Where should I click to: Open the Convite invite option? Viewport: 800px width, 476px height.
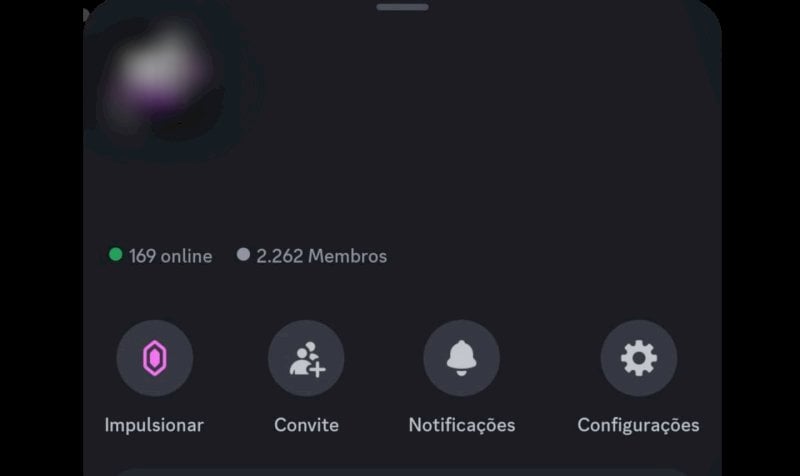pos(306,358)
